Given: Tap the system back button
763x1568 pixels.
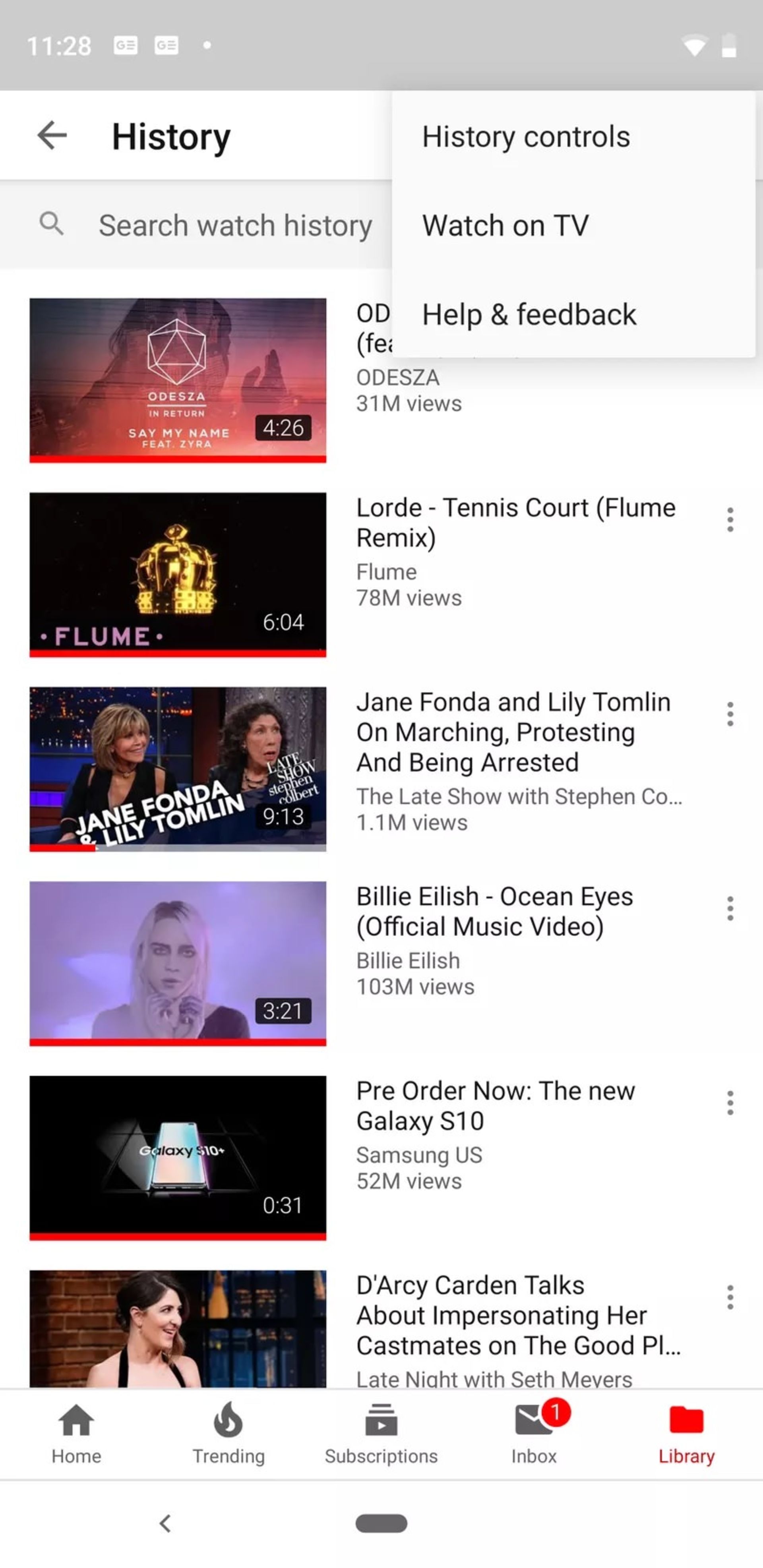Looking at the screenshot, I should click(165, 1523).
